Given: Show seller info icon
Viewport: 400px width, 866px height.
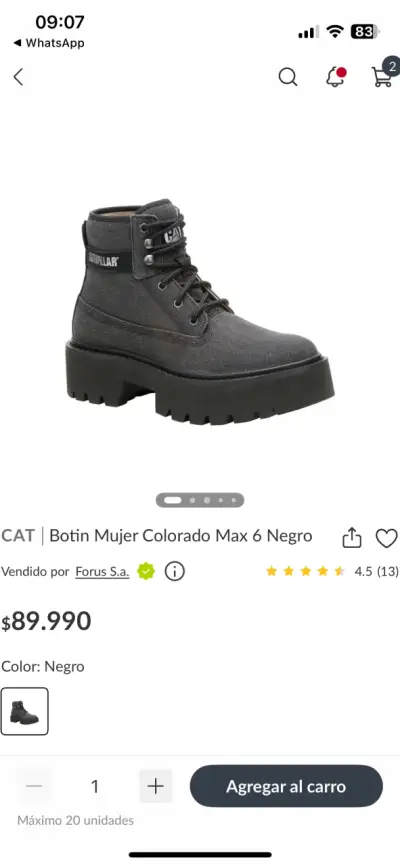Looking at the screenshot, I should tap(175, 572).
